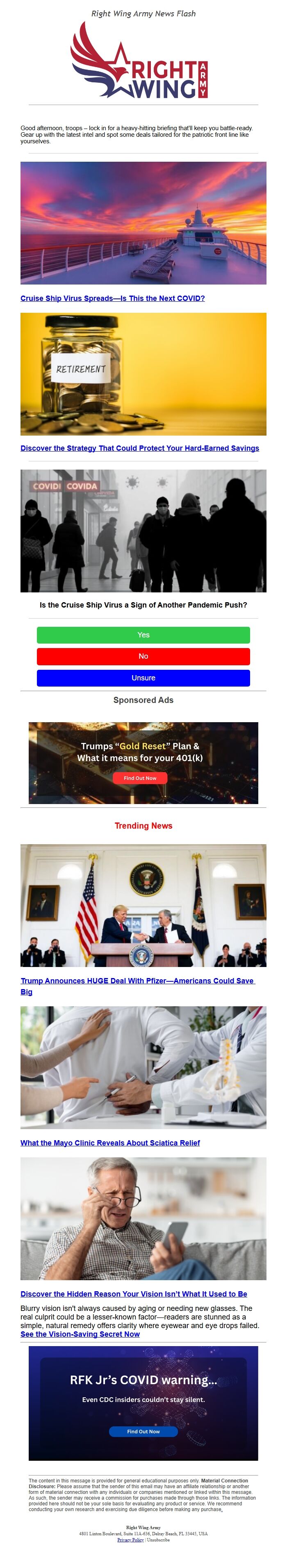Open the back pain doctor photo

(x=143, y=1068)
